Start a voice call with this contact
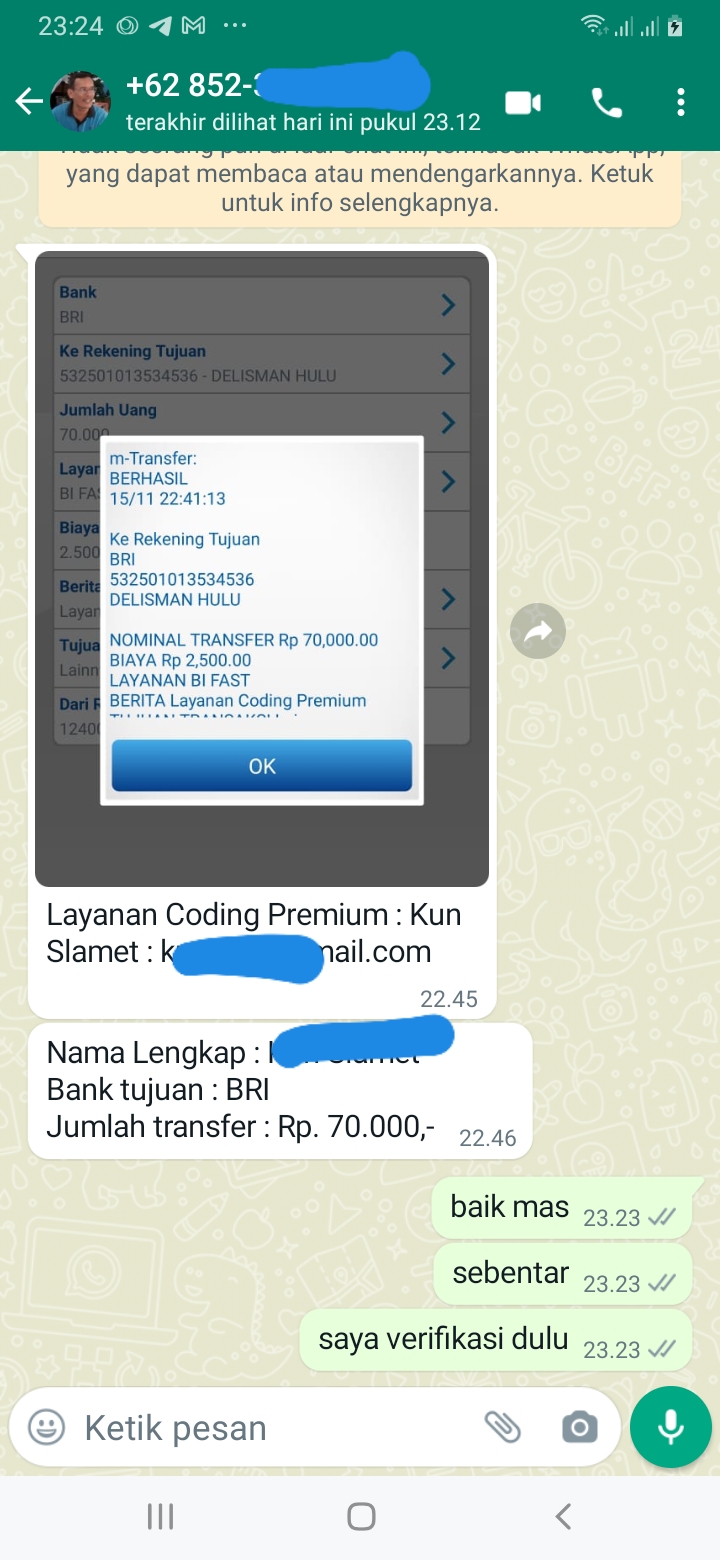The image size is (720, 1560). click(x=606, y=103)
